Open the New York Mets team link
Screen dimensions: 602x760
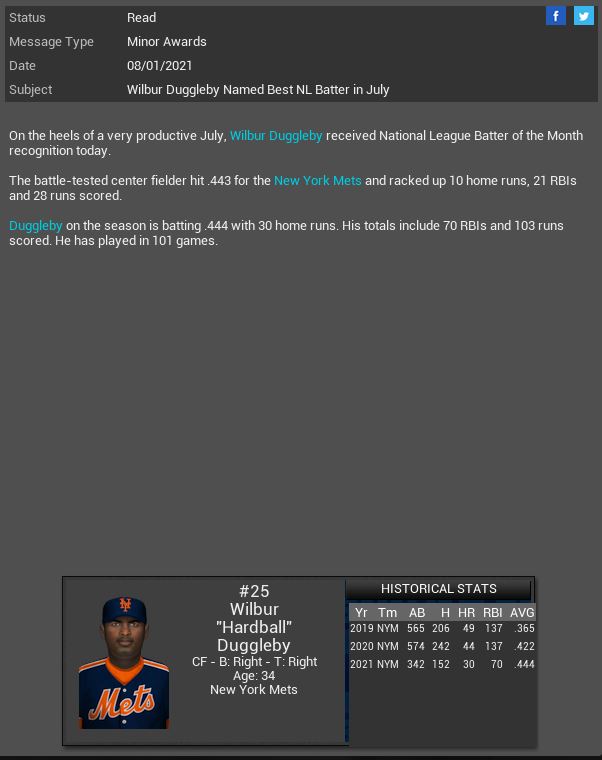coord(318,180)
